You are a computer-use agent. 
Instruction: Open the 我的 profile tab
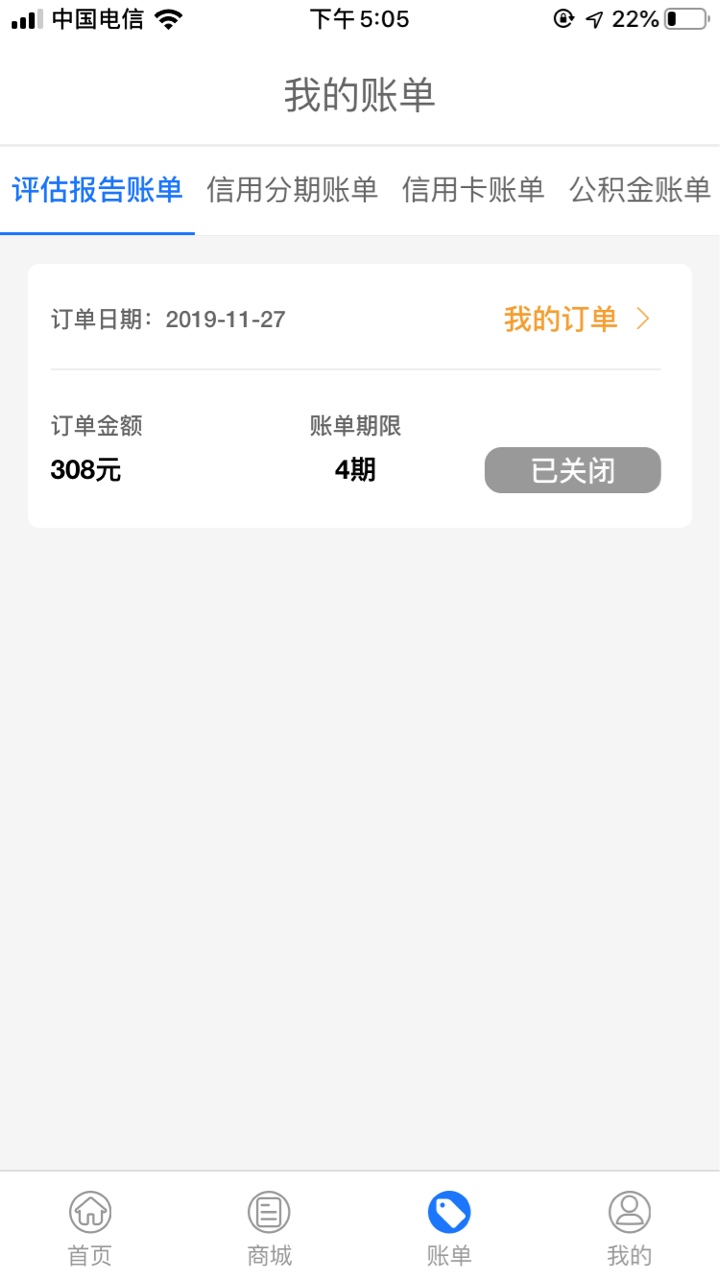point(629,1229)
